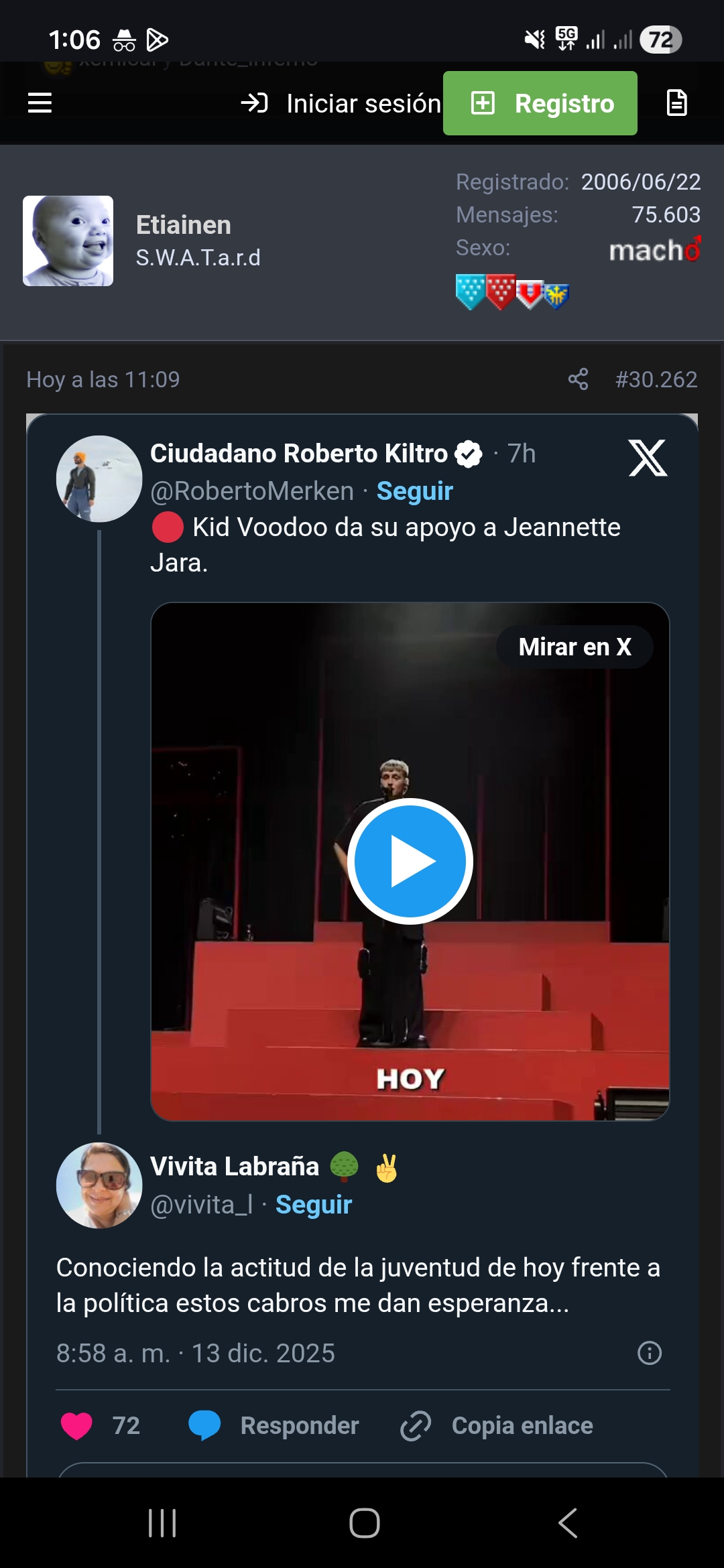The width and height of the screenshot is (724, 1568).
Task: Open post number #30.262 permalink
Action: tap(656, 379)
